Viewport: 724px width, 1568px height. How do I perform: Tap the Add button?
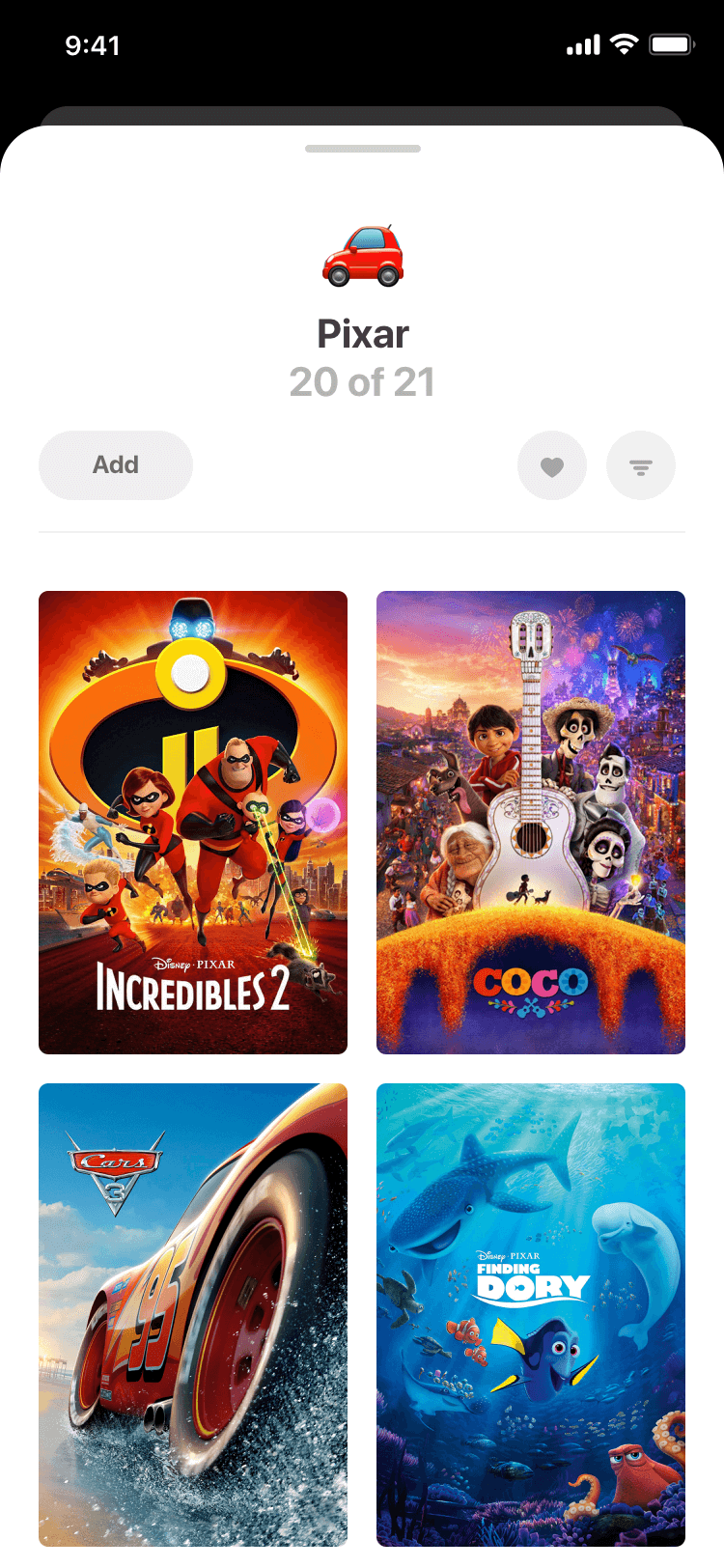116,465
